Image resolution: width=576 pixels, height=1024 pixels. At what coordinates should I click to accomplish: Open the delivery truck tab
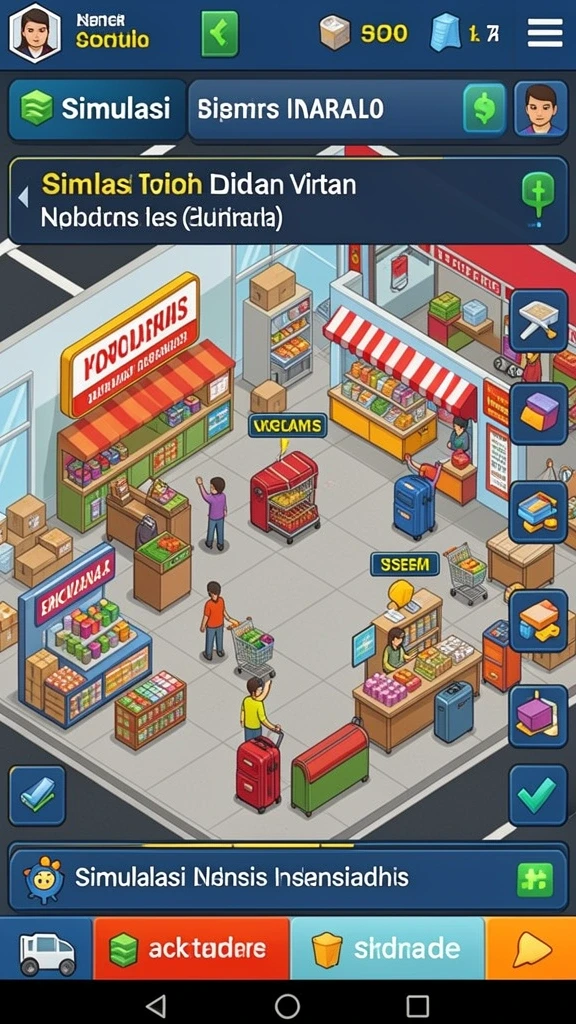click(x=46, y=948)
